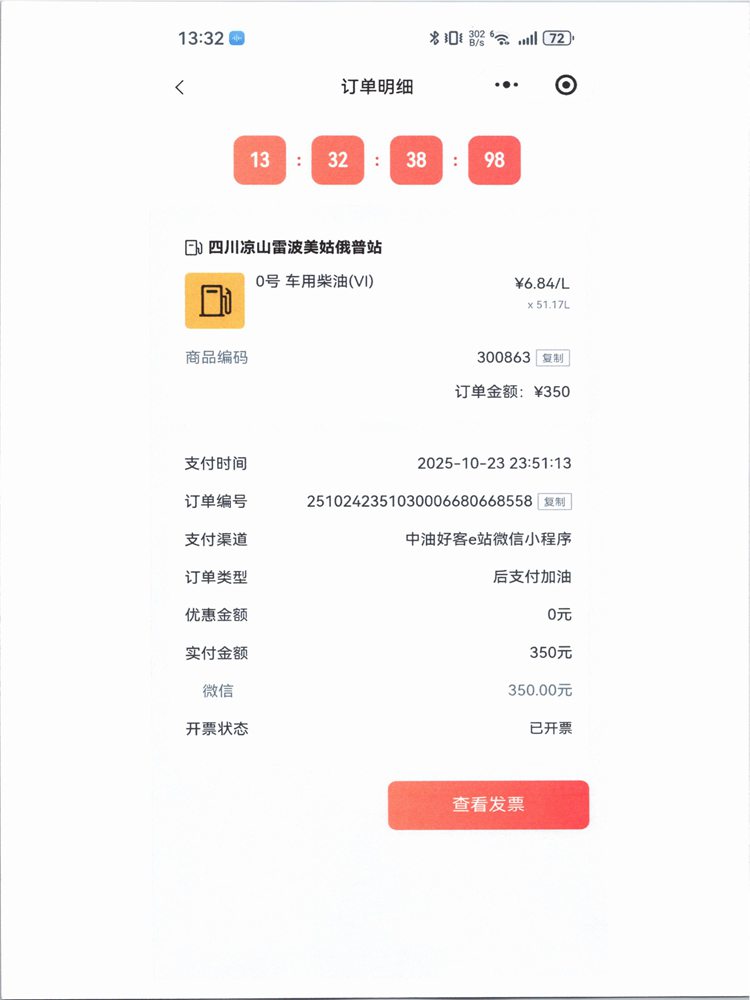Screen dimensions: 750x1000
Task: Go back from order details
Action: point(180,87)
